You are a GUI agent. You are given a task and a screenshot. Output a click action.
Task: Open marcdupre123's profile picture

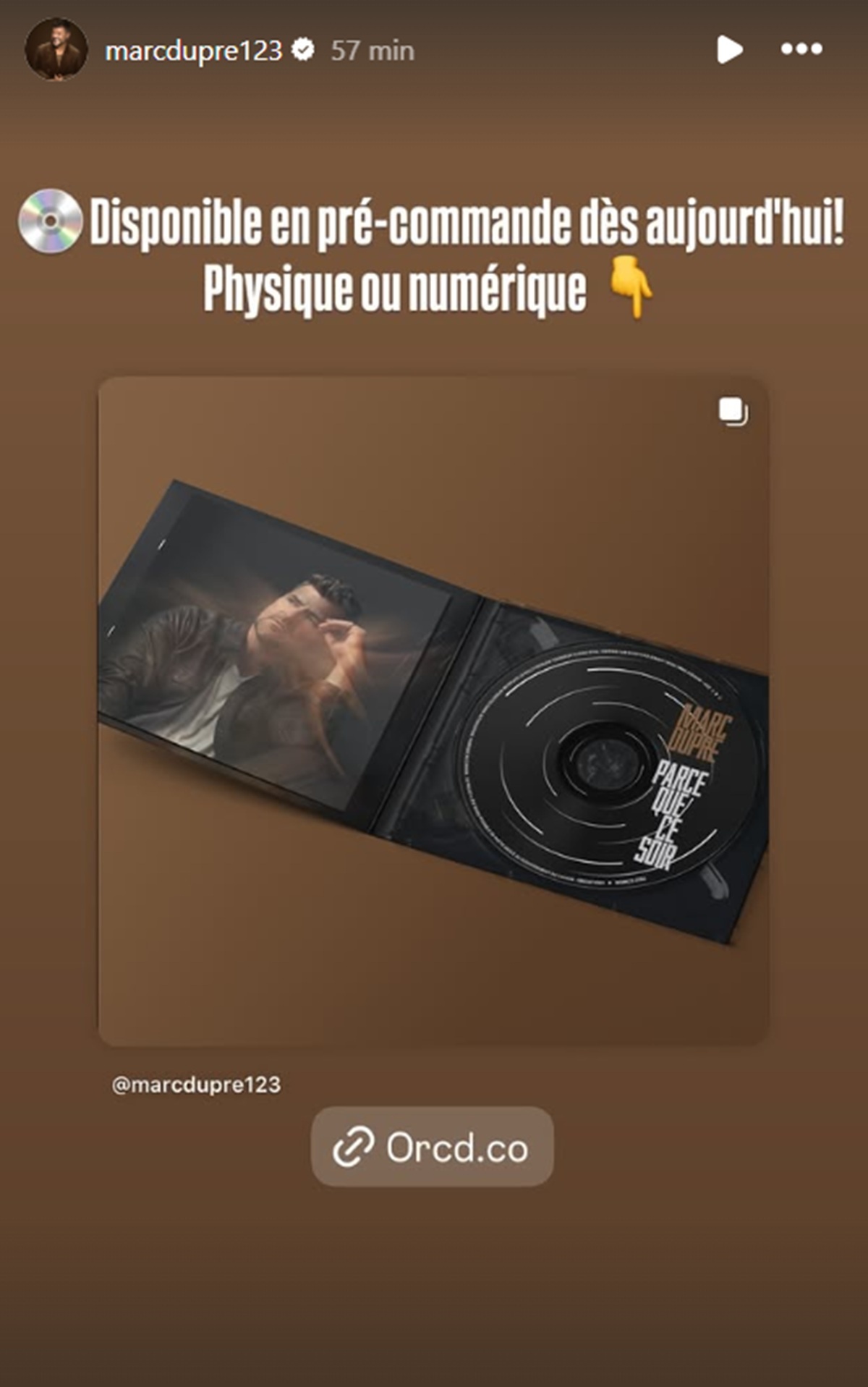pyautogui.click(x=56, y=50)
